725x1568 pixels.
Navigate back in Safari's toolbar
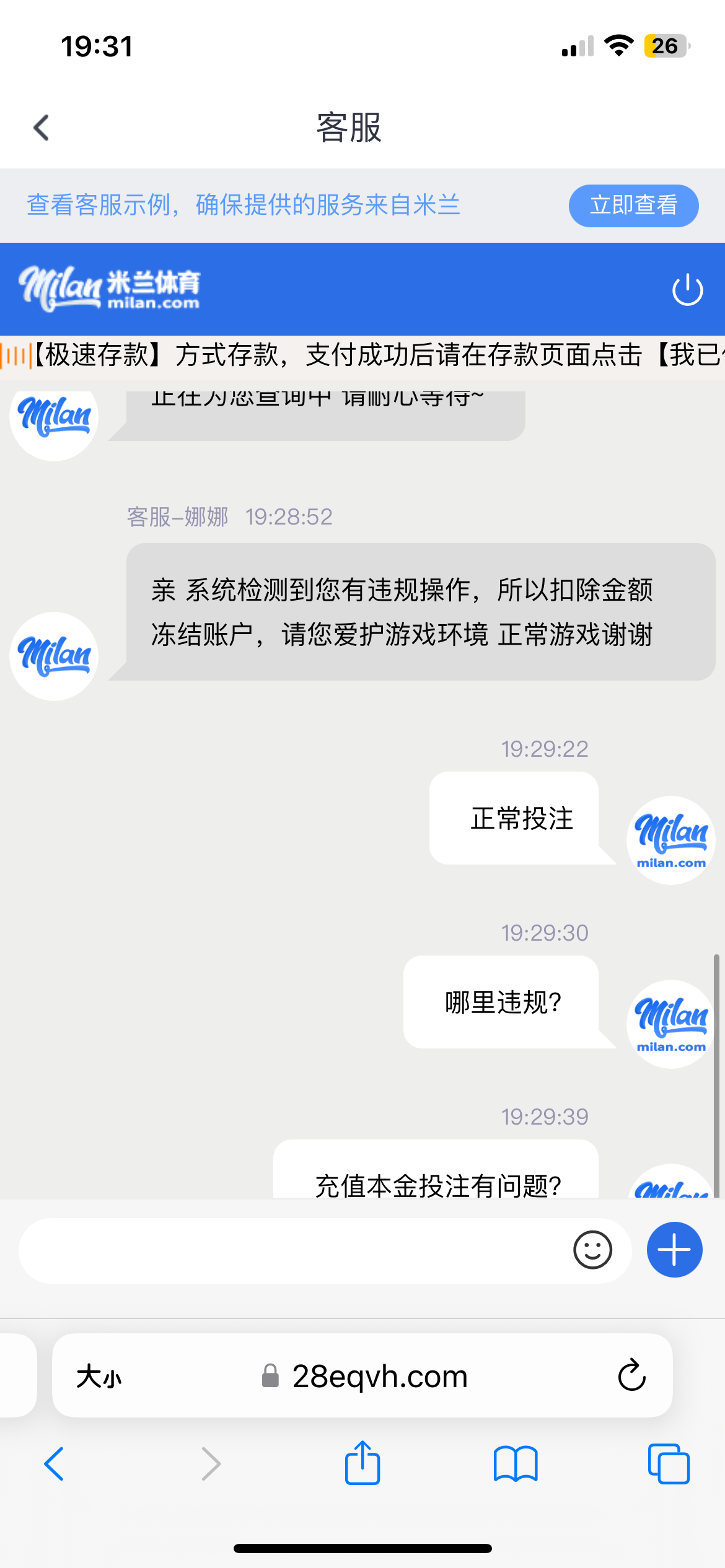pos(54,1464)
